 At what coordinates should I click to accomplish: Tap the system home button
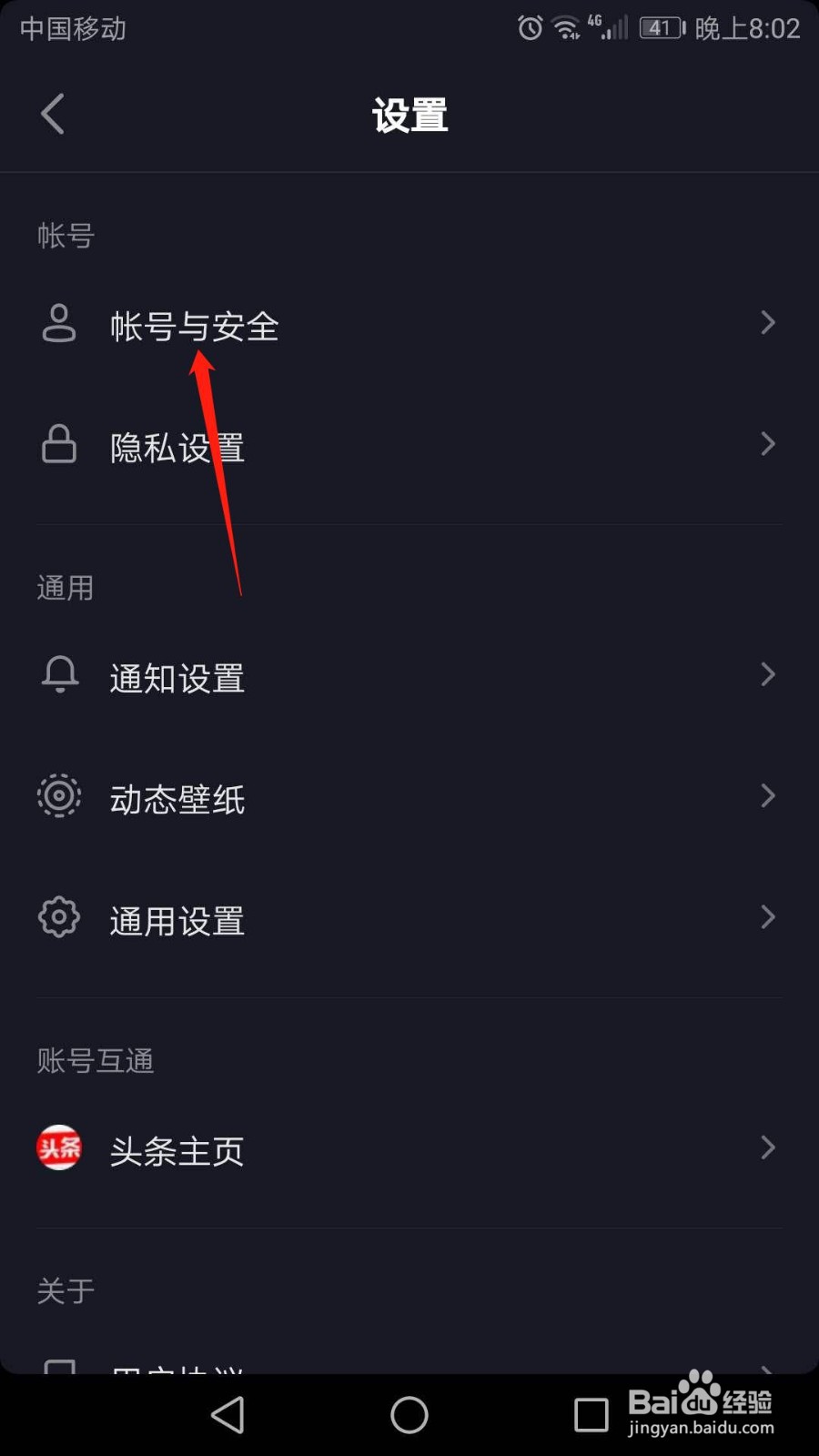tap(409, 1415)
